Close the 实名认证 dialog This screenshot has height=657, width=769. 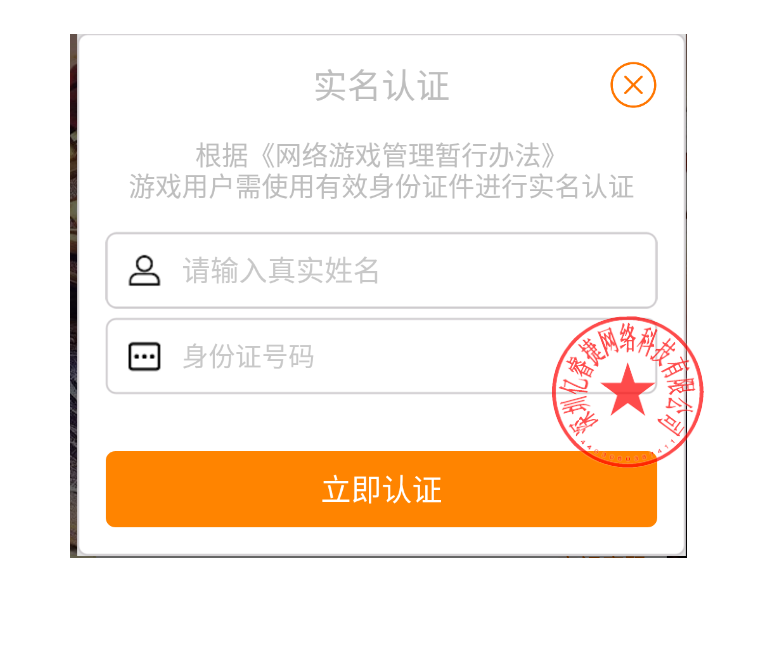coord(633,85)
